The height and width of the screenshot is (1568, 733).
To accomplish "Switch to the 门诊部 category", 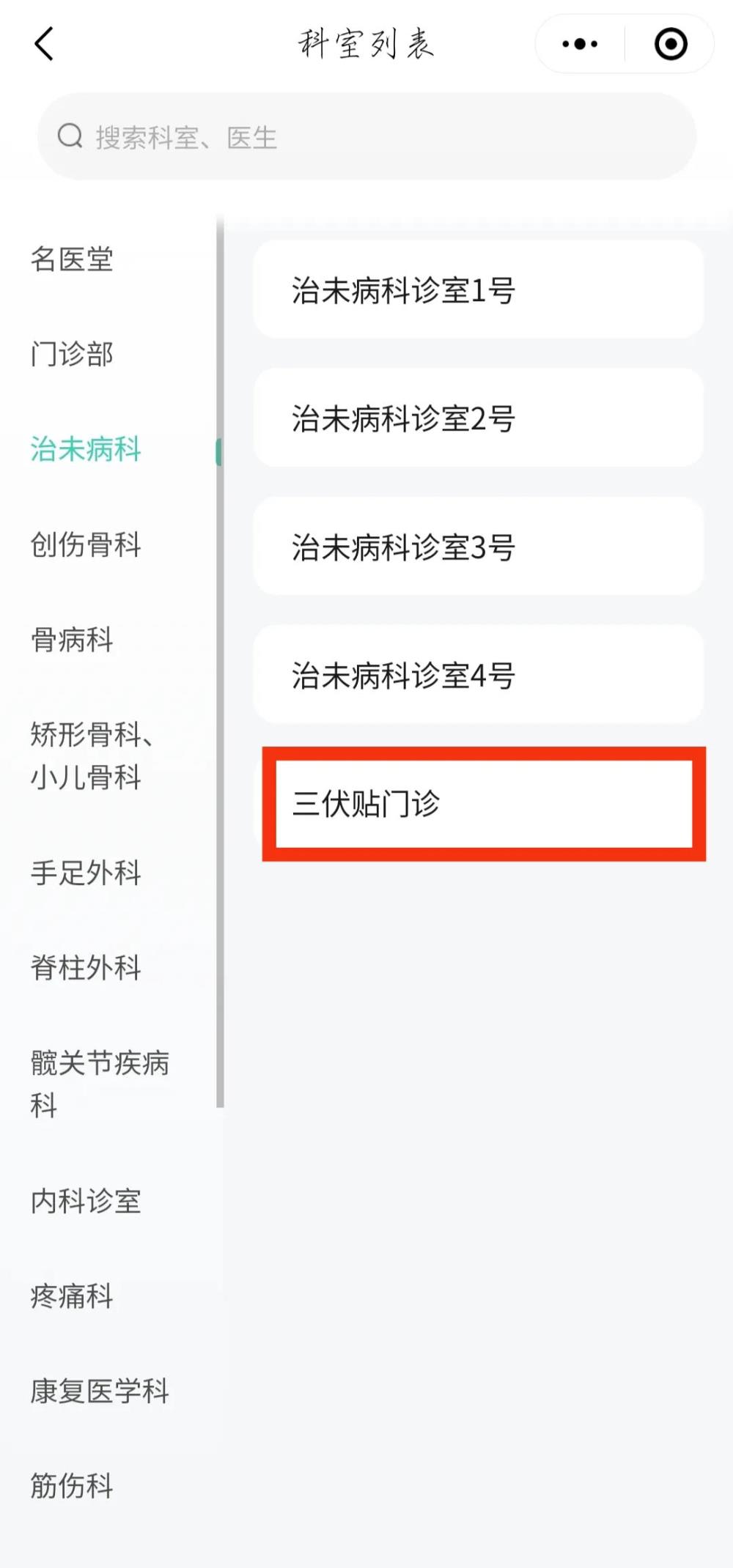I will click(72, 355).
